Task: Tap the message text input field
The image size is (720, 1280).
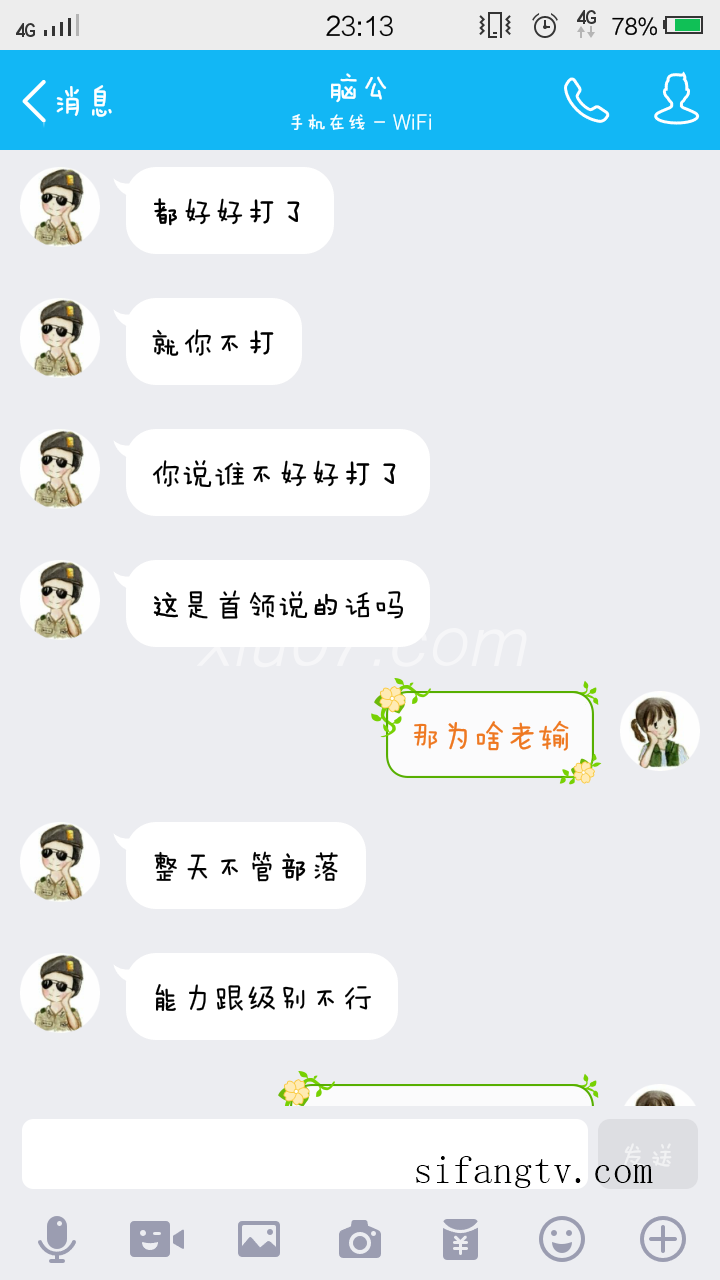Action: [x=304, y=1153]
